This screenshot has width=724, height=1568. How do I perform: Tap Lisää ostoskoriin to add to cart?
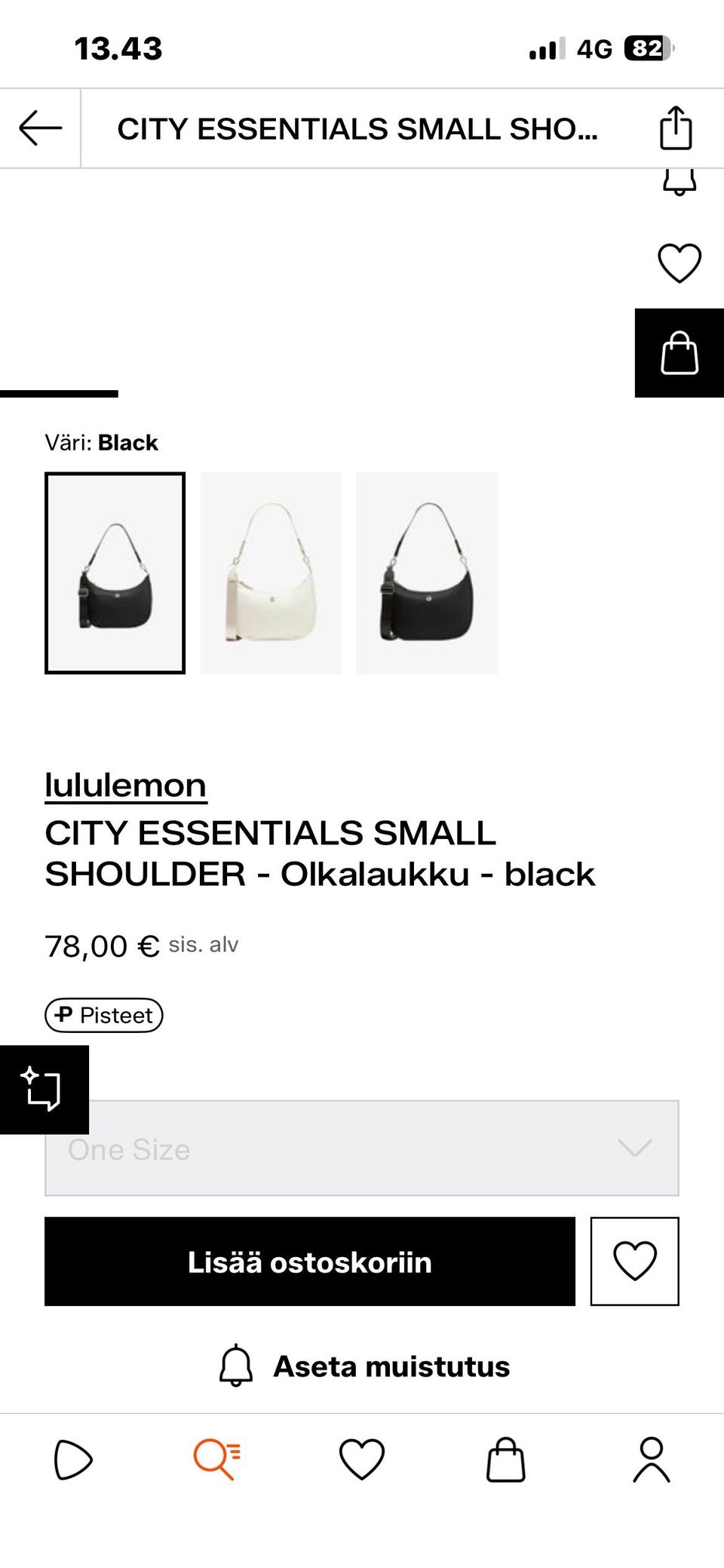[309, 1261]
